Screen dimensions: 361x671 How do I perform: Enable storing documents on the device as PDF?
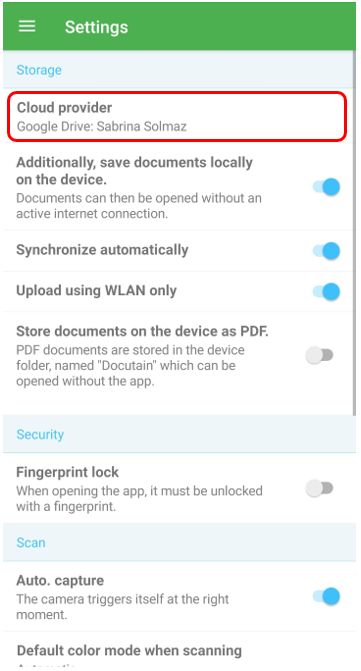point(320,355)
